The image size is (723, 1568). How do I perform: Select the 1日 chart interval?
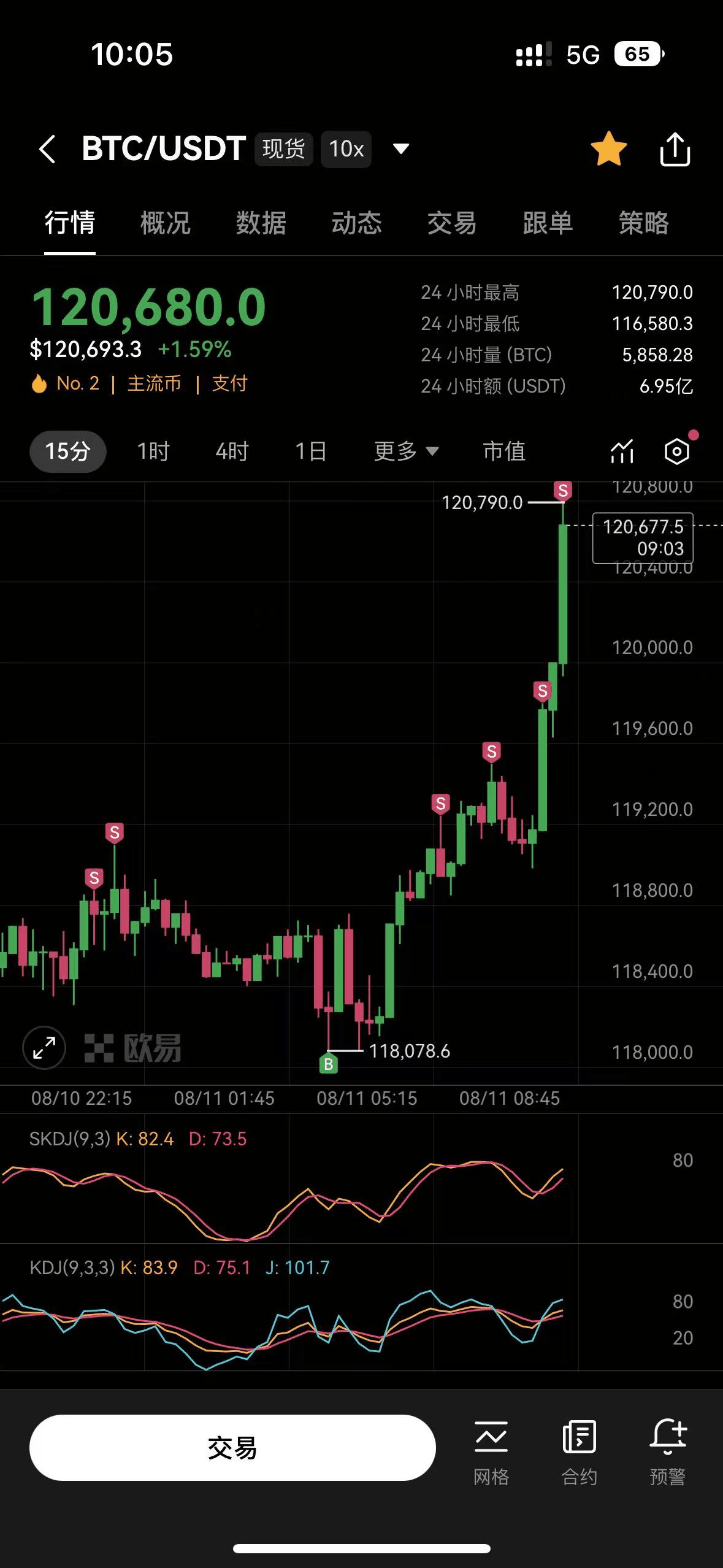pyautogui.click(x=311, y=452)
